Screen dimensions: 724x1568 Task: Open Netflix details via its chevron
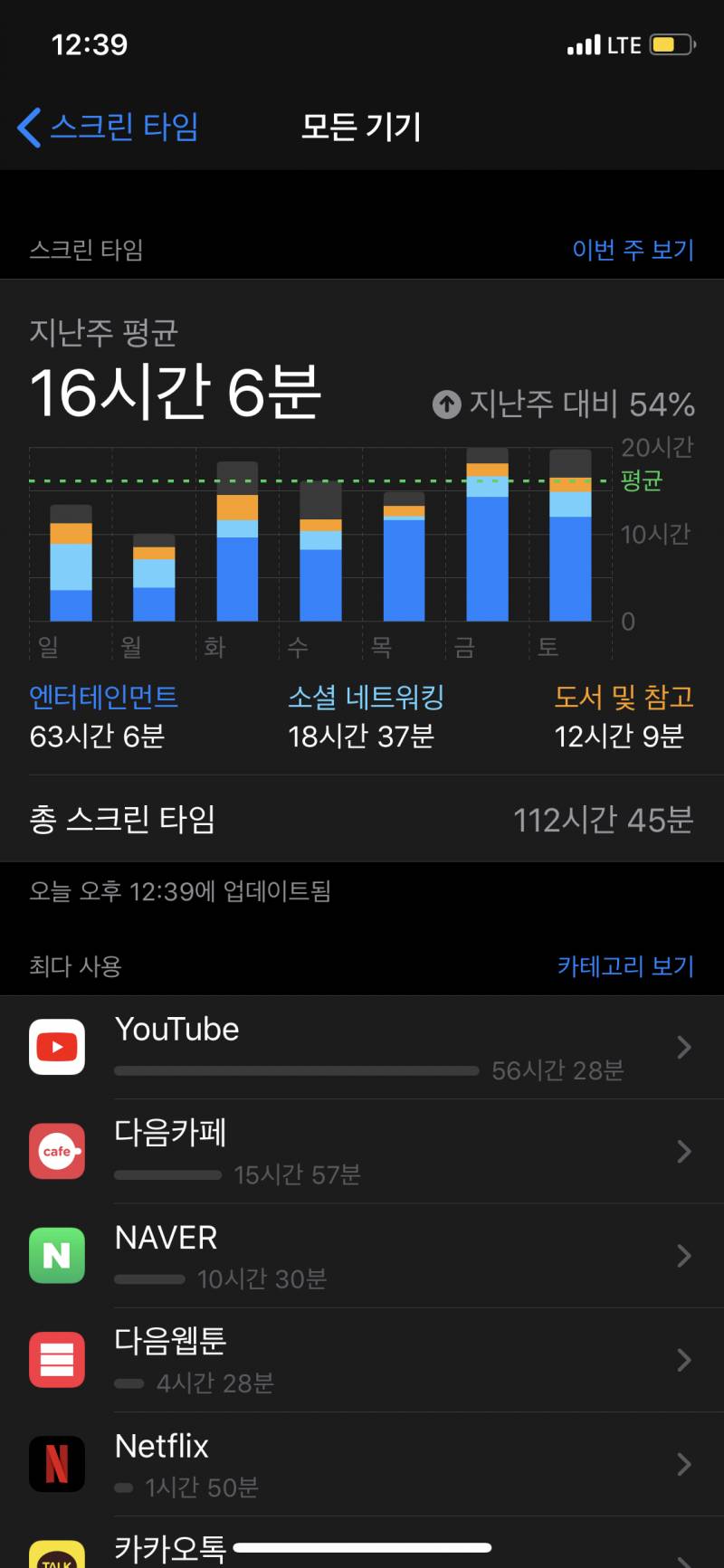pos(683,1465)
